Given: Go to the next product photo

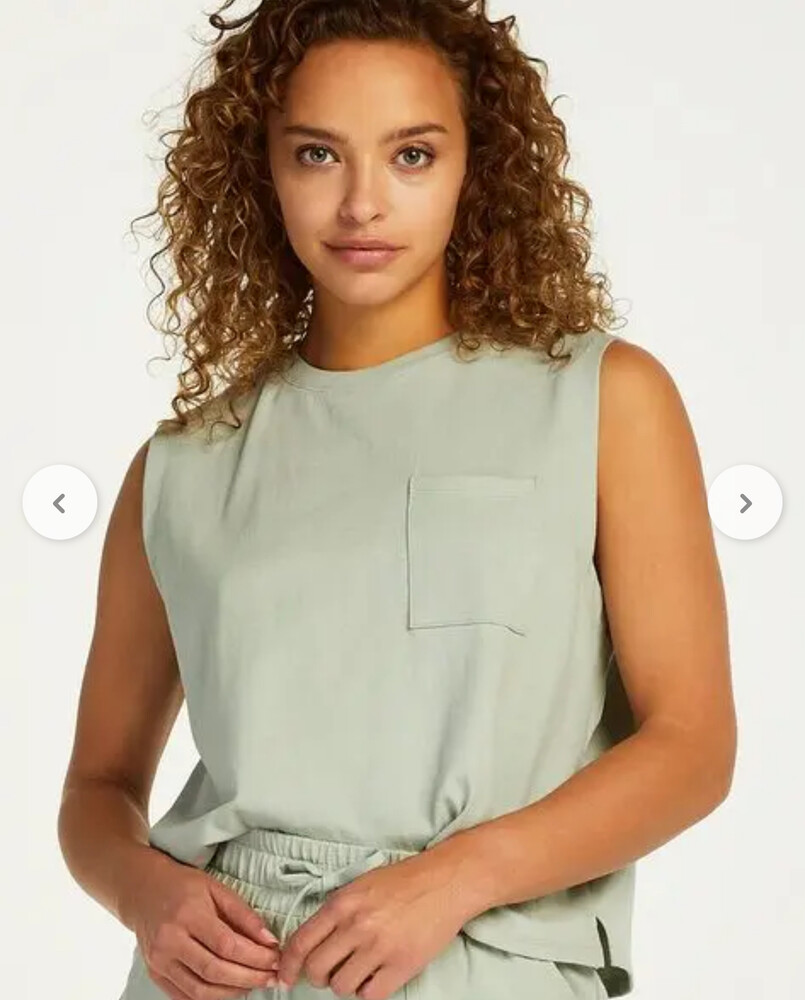Looking at the screenshot, I should click(745, 503).
